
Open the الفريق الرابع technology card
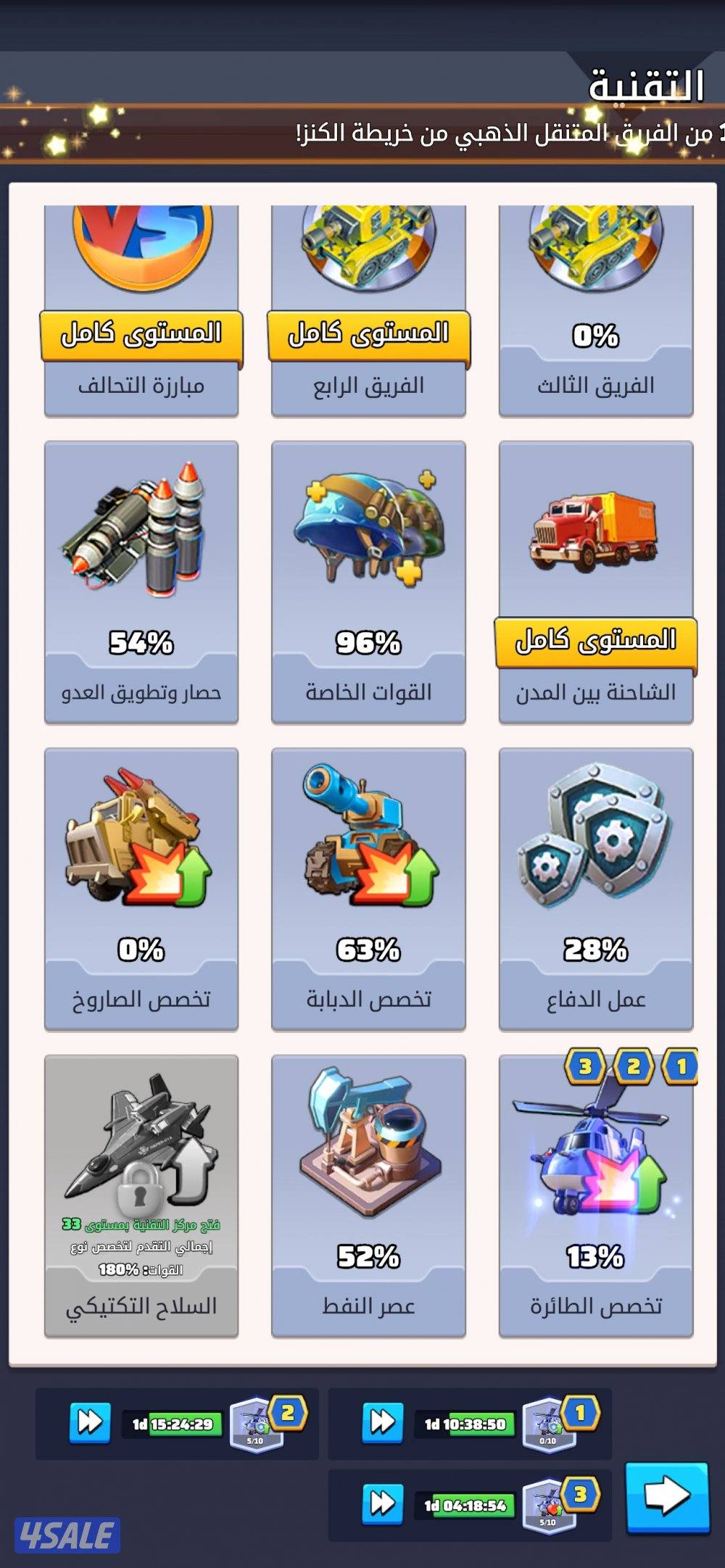pos(368,312)
